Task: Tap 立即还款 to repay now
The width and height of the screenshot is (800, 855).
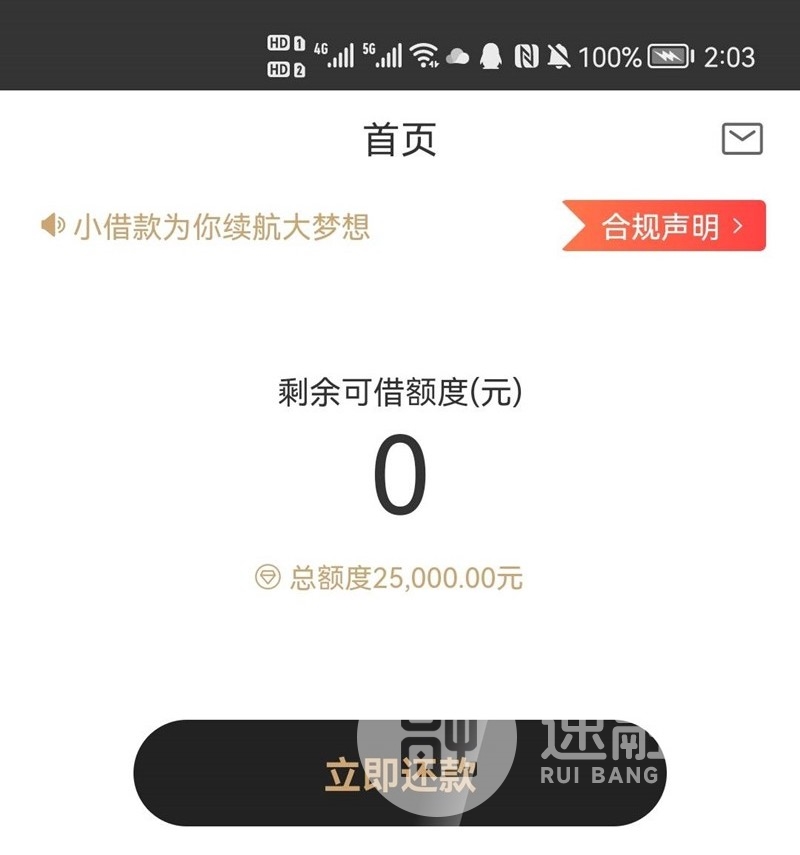Action: [x=400, y=774]
